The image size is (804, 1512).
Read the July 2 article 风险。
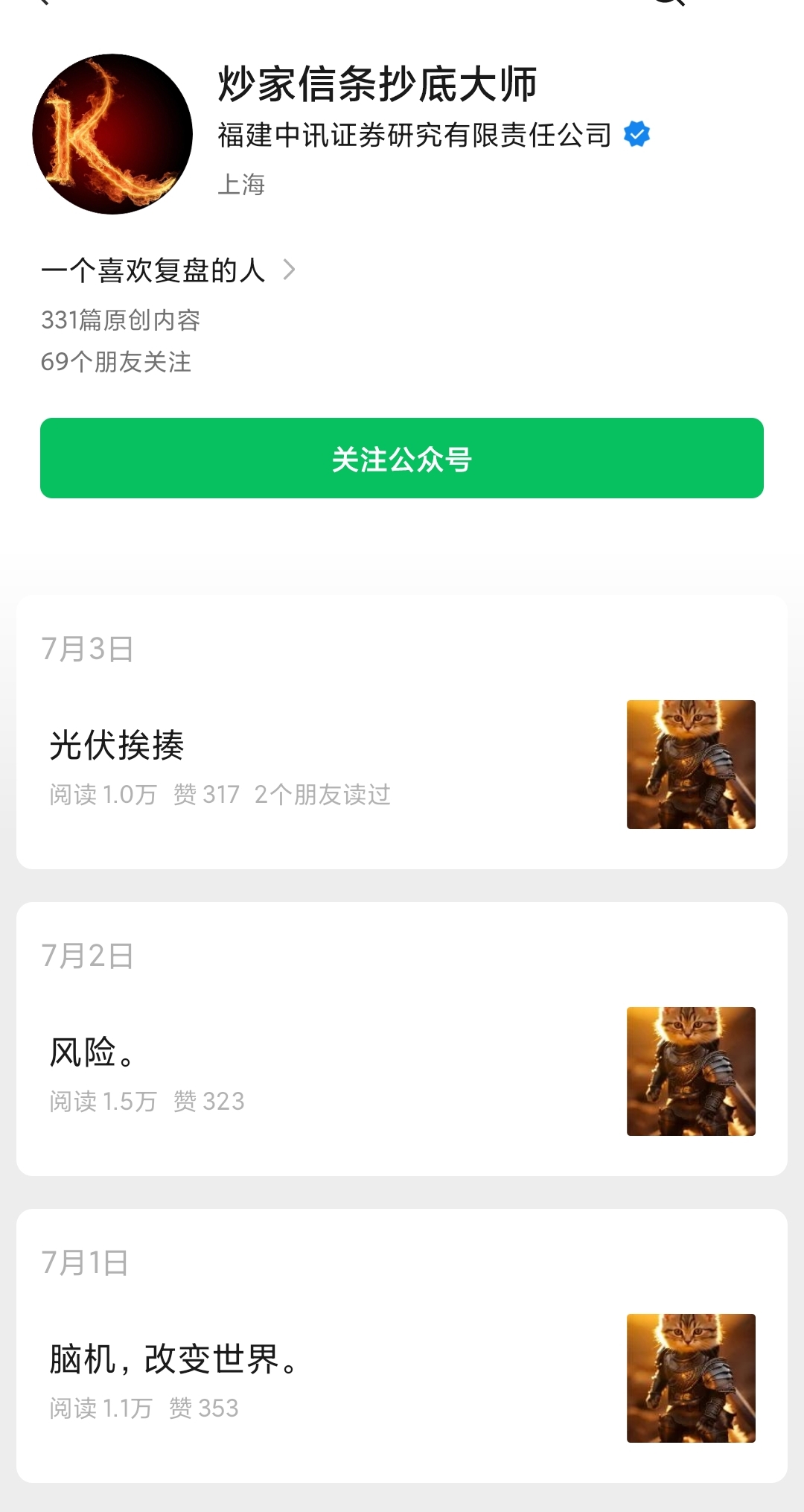tap(93, 1052)
